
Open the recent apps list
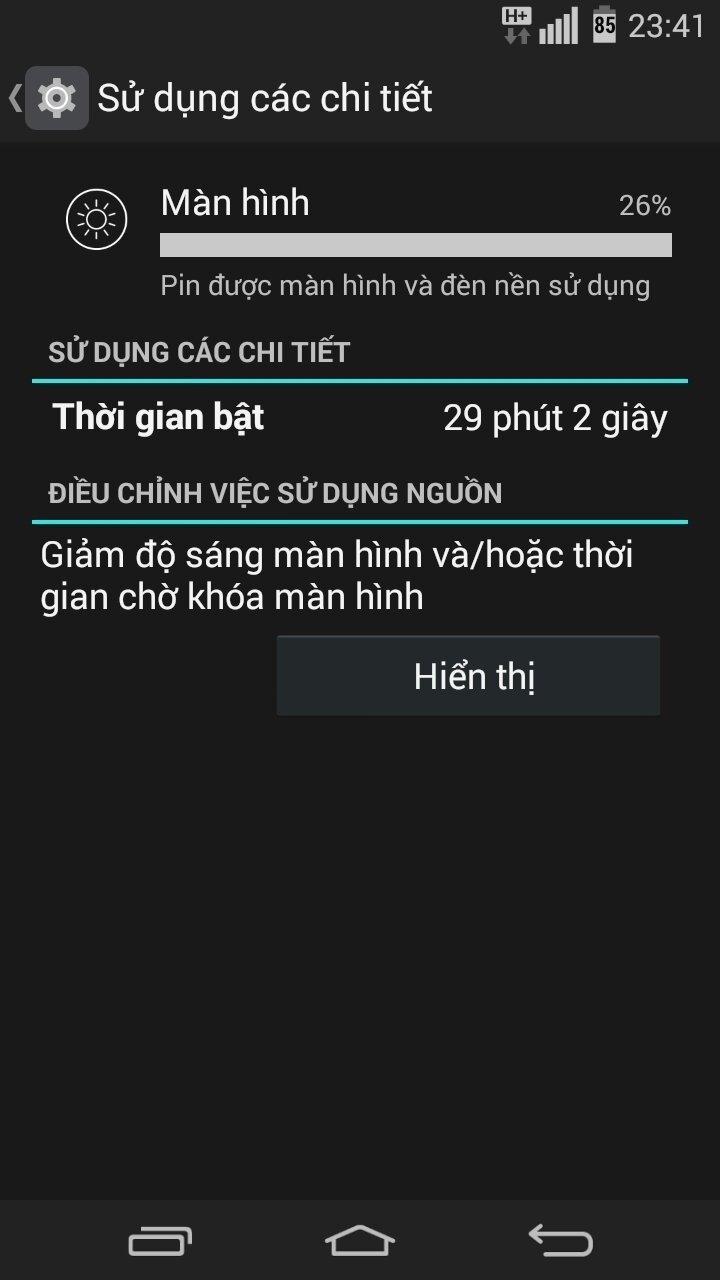[x=160, y=1241]
